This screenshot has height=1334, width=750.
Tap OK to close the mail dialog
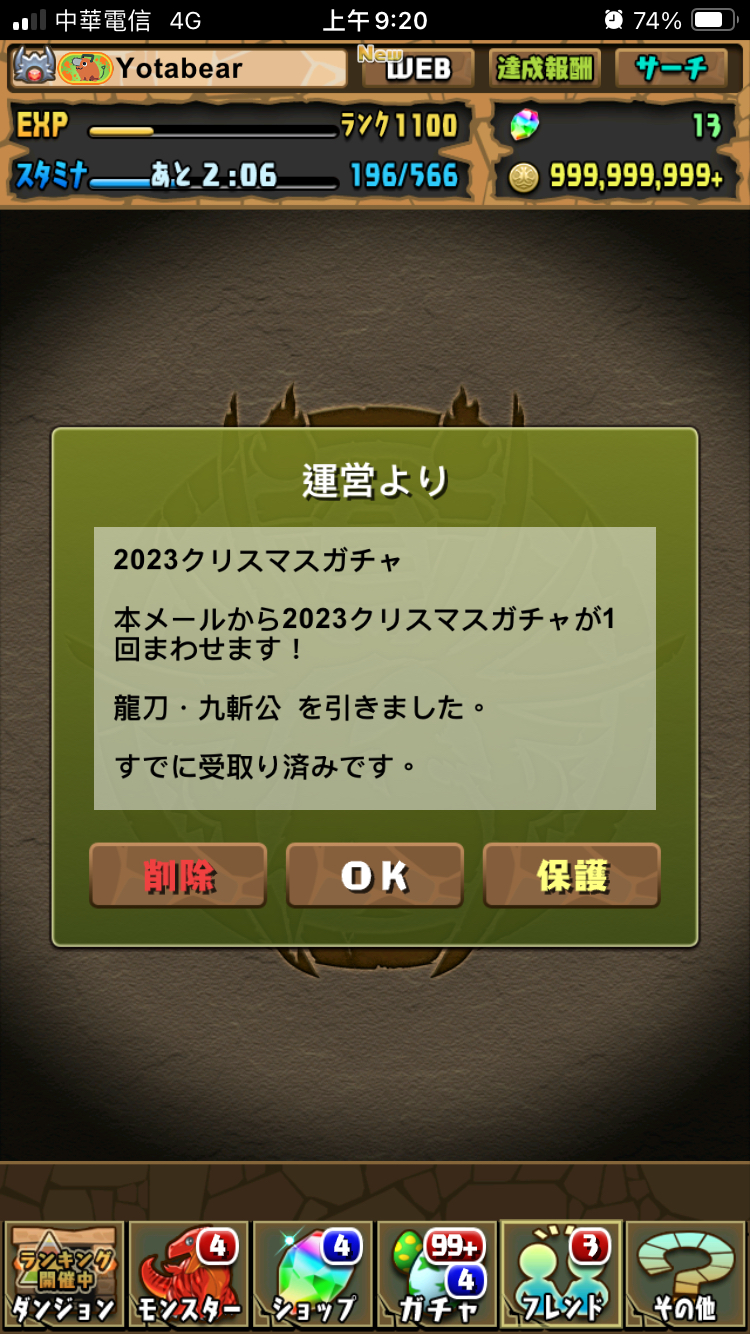[x=375, y=876]
